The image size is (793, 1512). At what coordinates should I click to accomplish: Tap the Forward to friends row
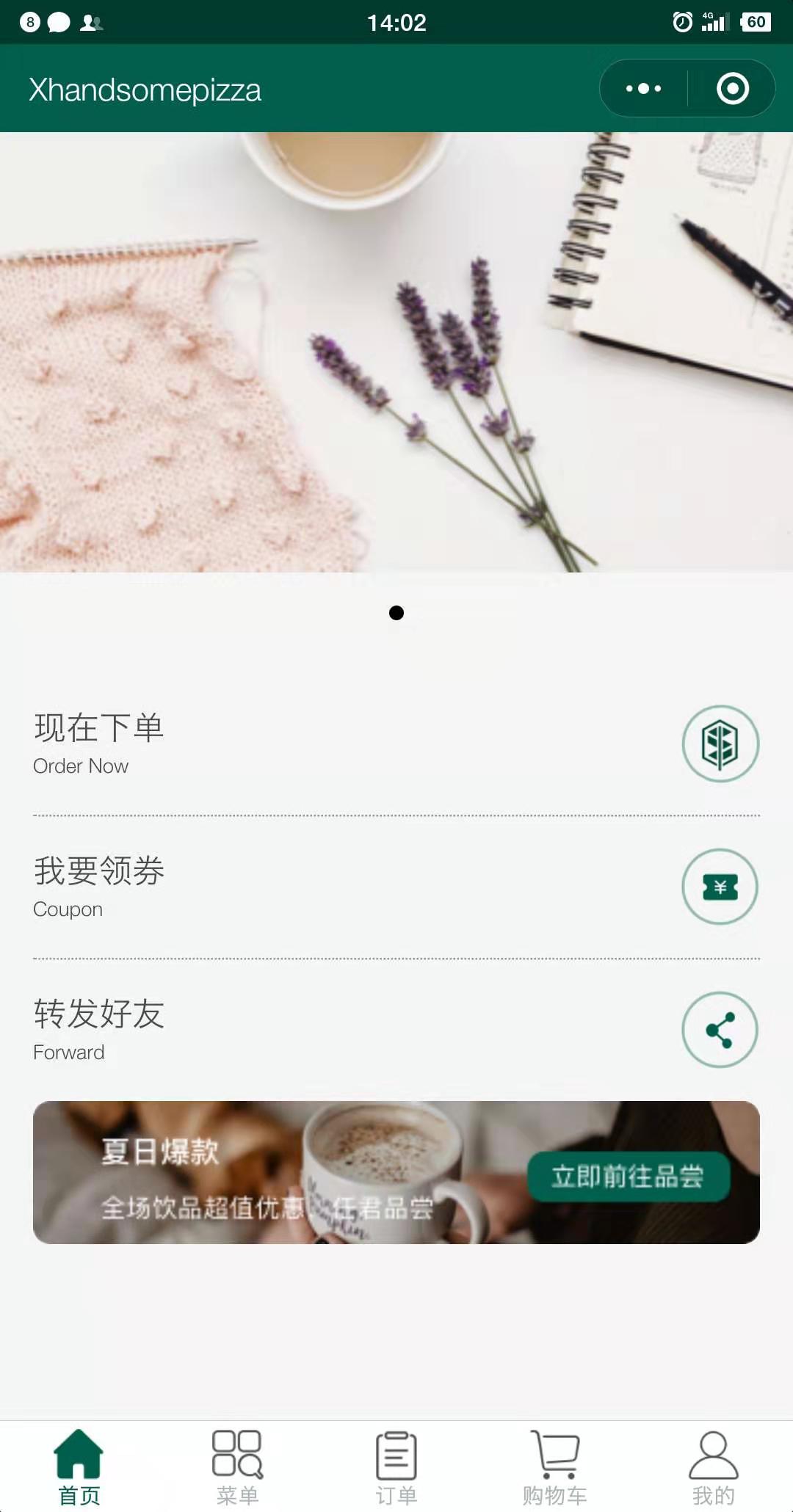coord(396,1030)
